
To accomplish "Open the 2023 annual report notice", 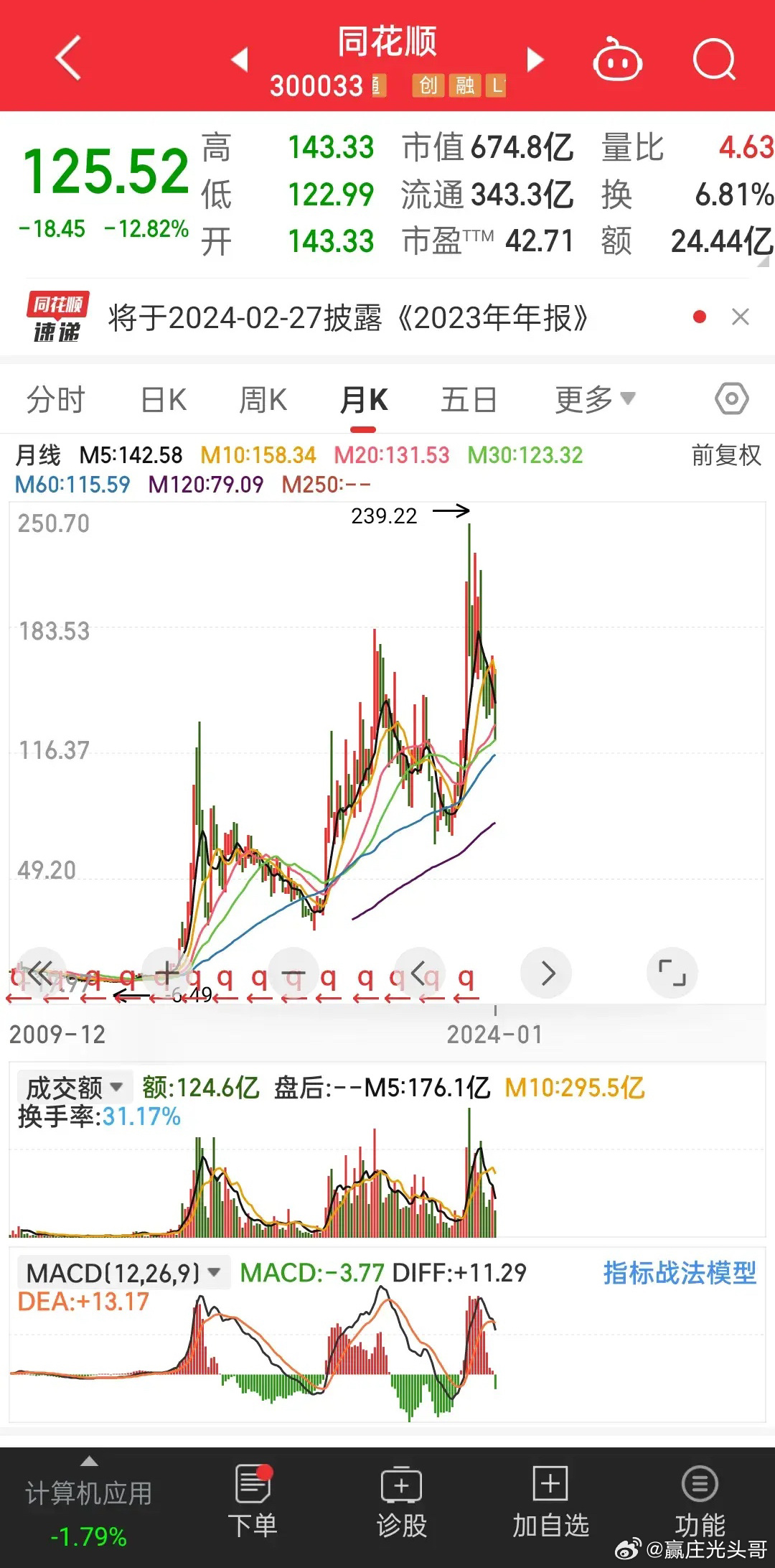I will tap(348, 317).
